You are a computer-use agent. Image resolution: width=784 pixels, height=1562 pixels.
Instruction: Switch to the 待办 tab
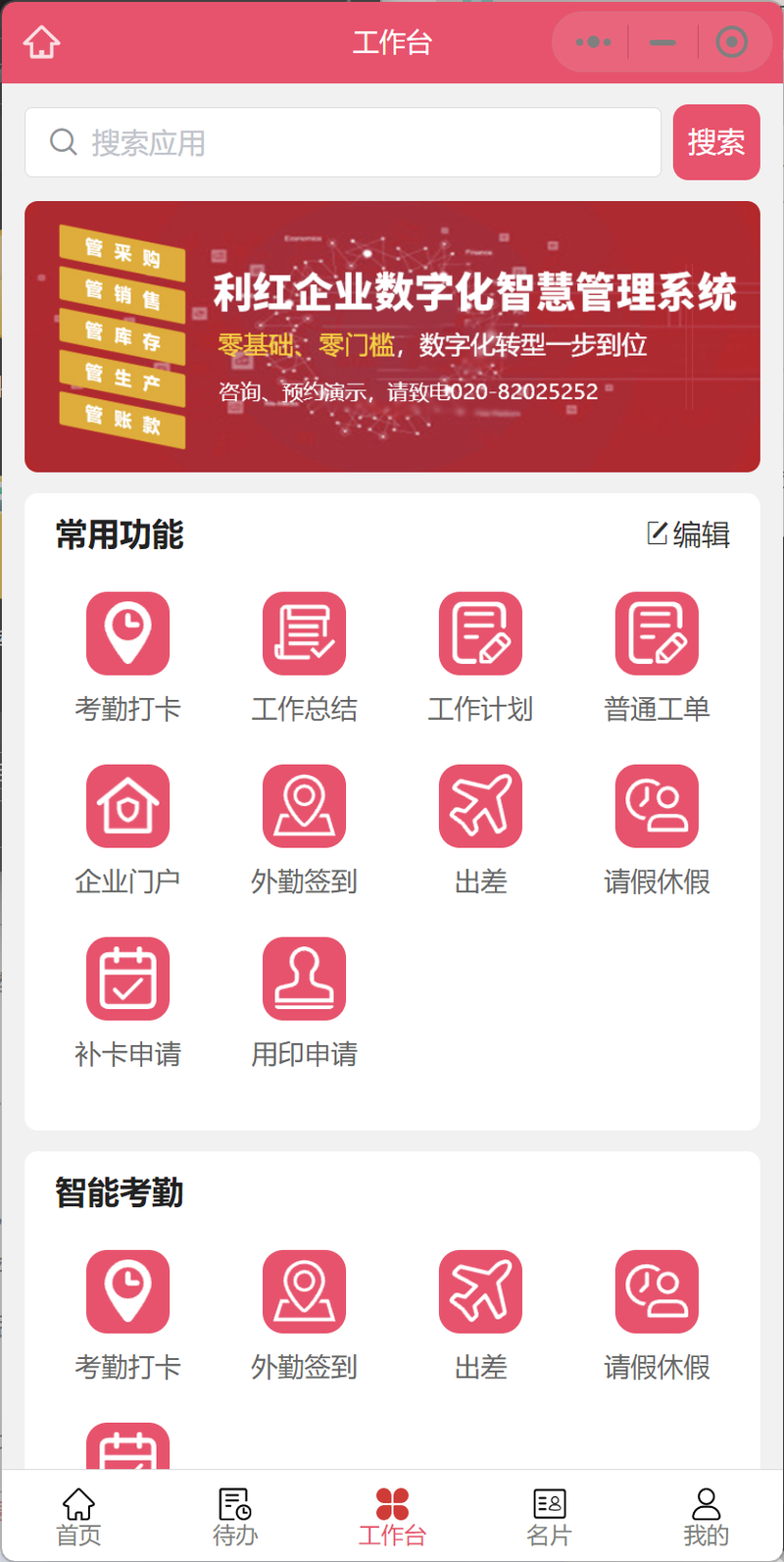[235, 1516]
